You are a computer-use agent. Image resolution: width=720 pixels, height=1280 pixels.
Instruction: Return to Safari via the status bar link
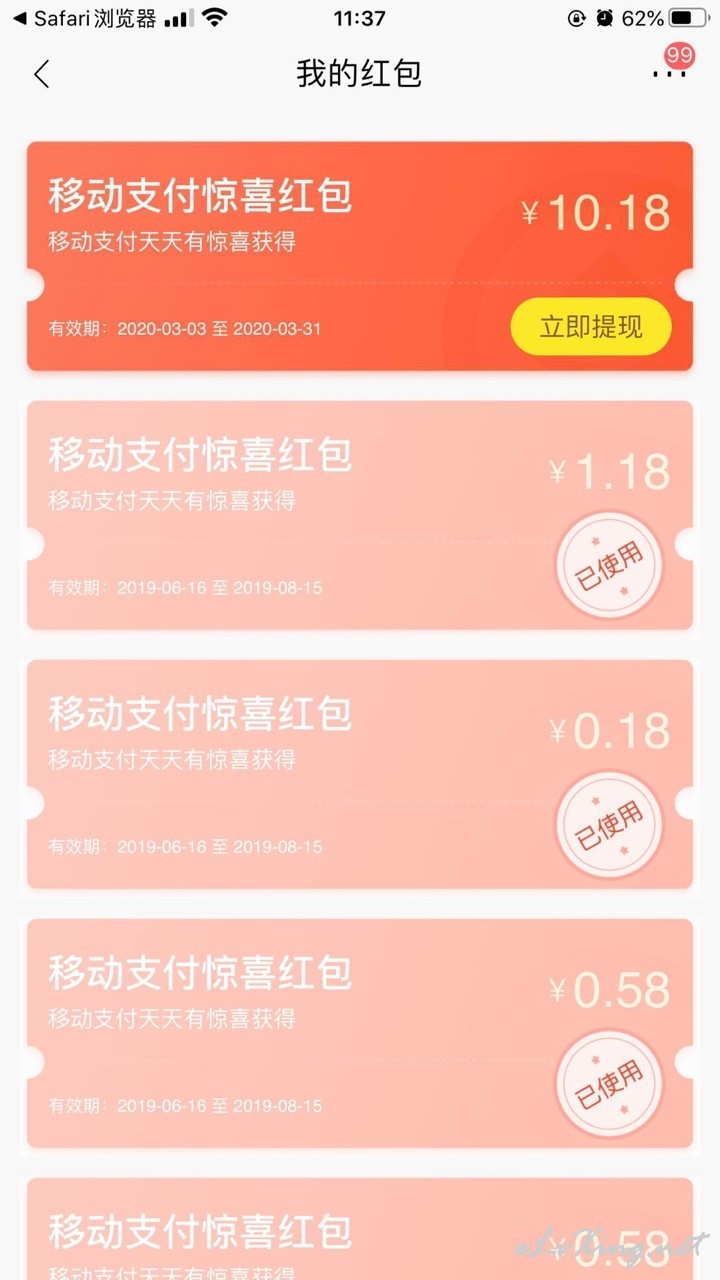pos(85,18)
